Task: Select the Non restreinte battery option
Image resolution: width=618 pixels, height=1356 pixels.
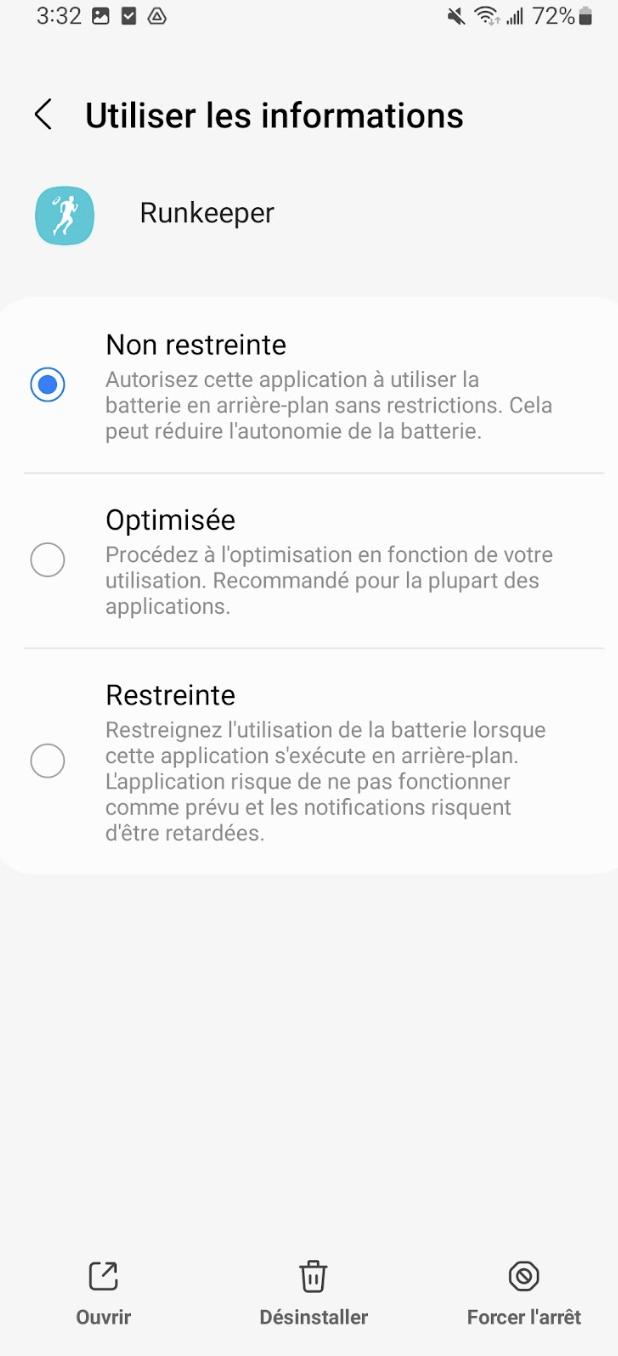Action: pos(48,385)
